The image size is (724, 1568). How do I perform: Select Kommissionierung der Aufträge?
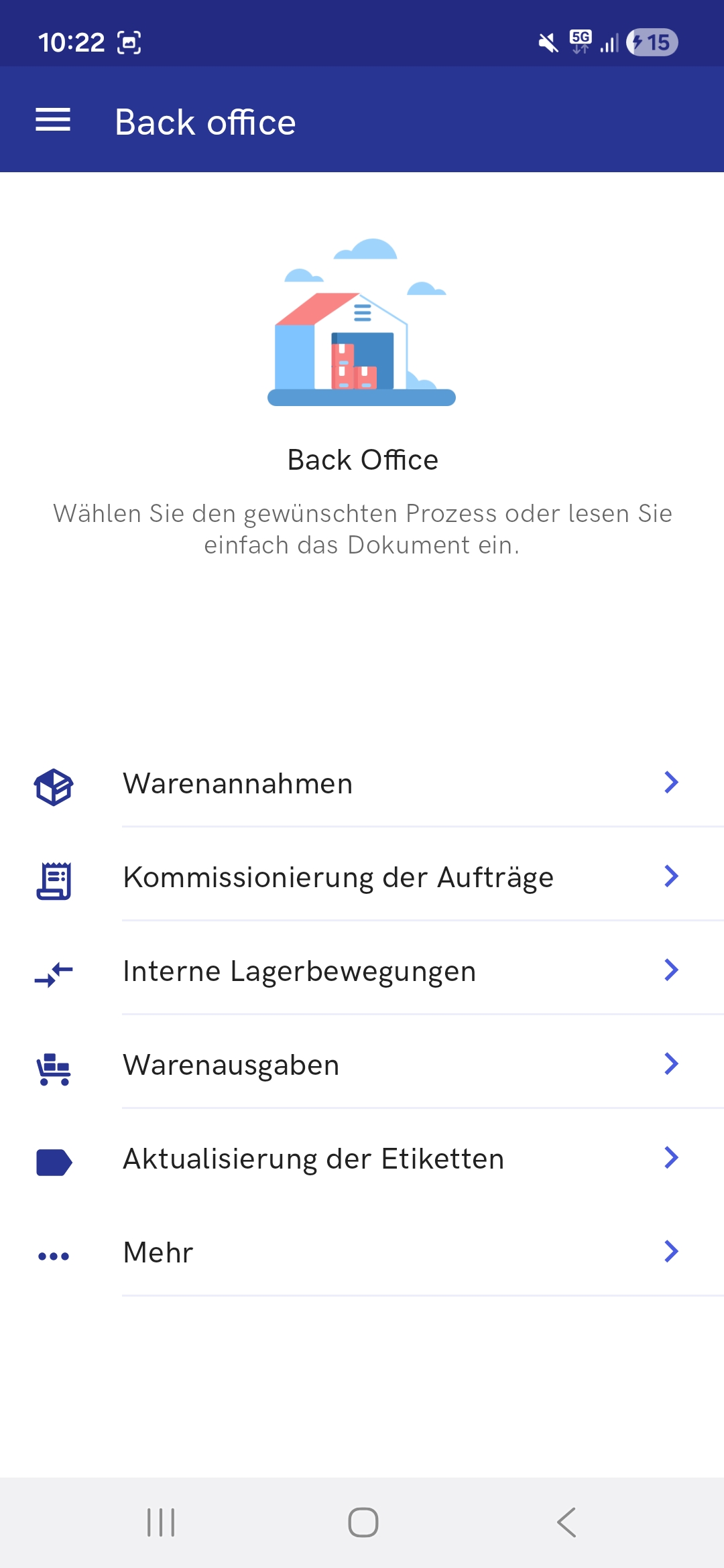[x=362, y=877]
